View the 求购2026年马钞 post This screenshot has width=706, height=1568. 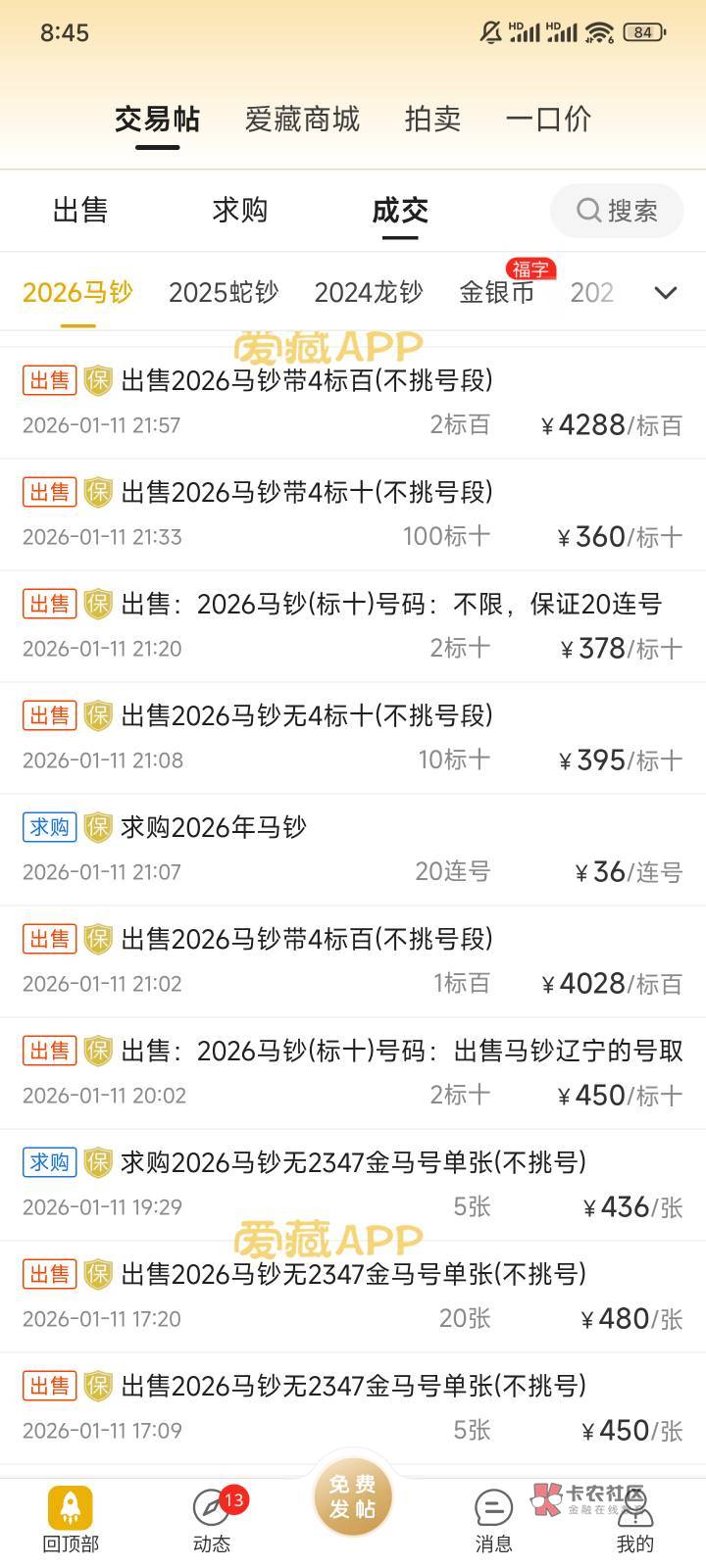point(353,849)
